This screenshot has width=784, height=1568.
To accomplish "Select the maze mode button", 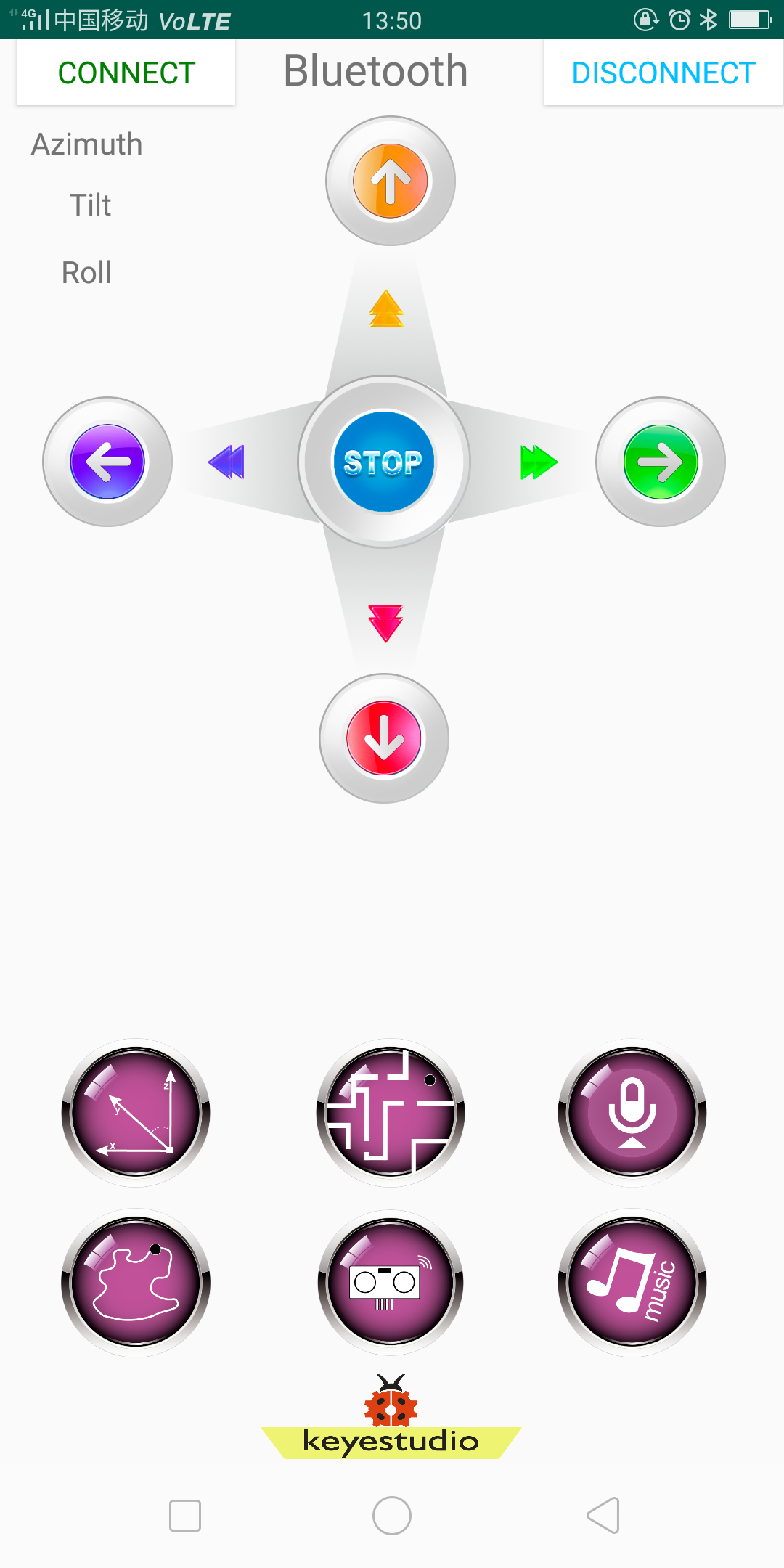I will [391, 1112].
